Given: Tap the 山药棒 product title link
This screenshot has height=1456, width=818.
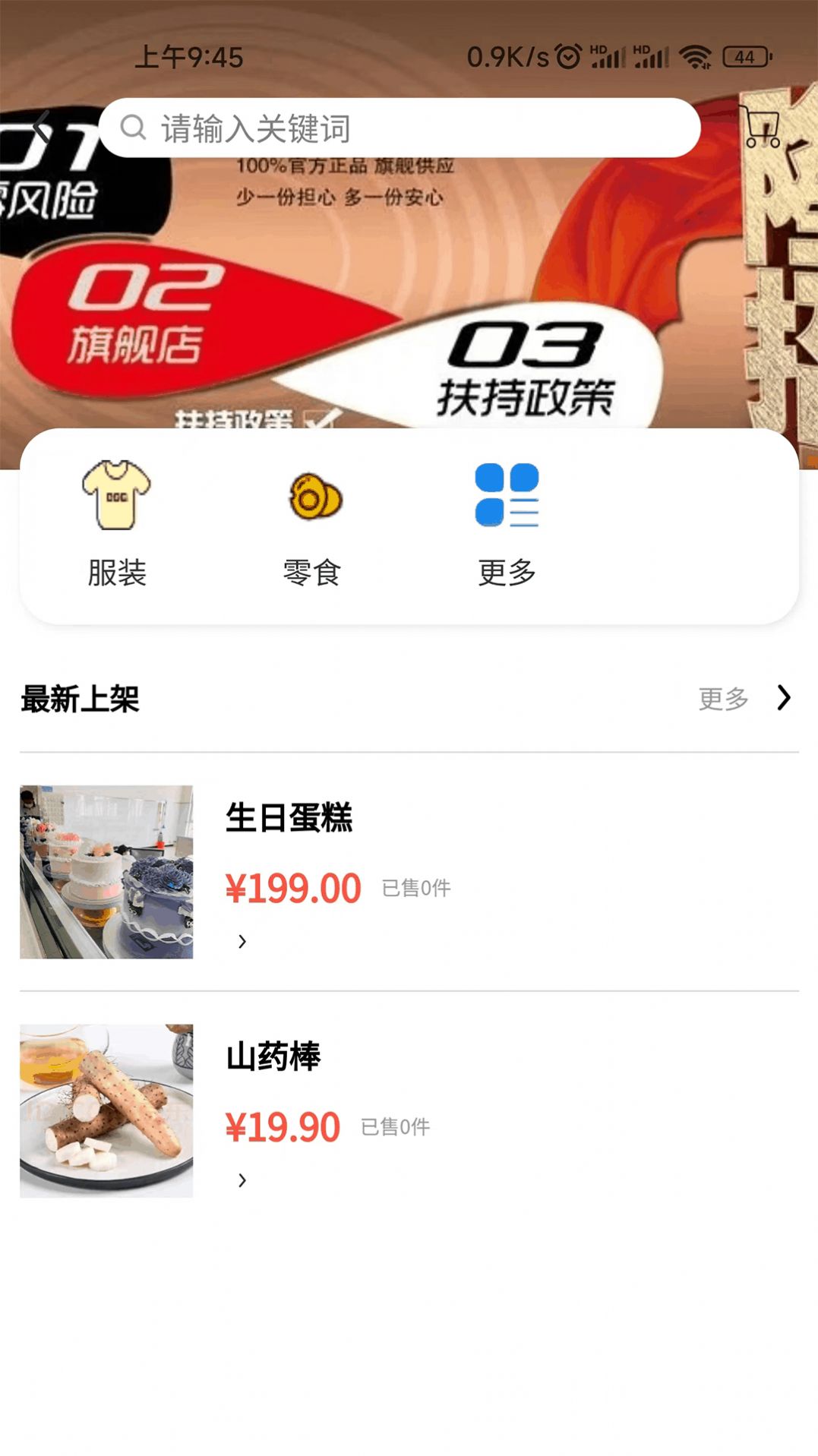Looking at the screenshot, I should coord(273,1056).
